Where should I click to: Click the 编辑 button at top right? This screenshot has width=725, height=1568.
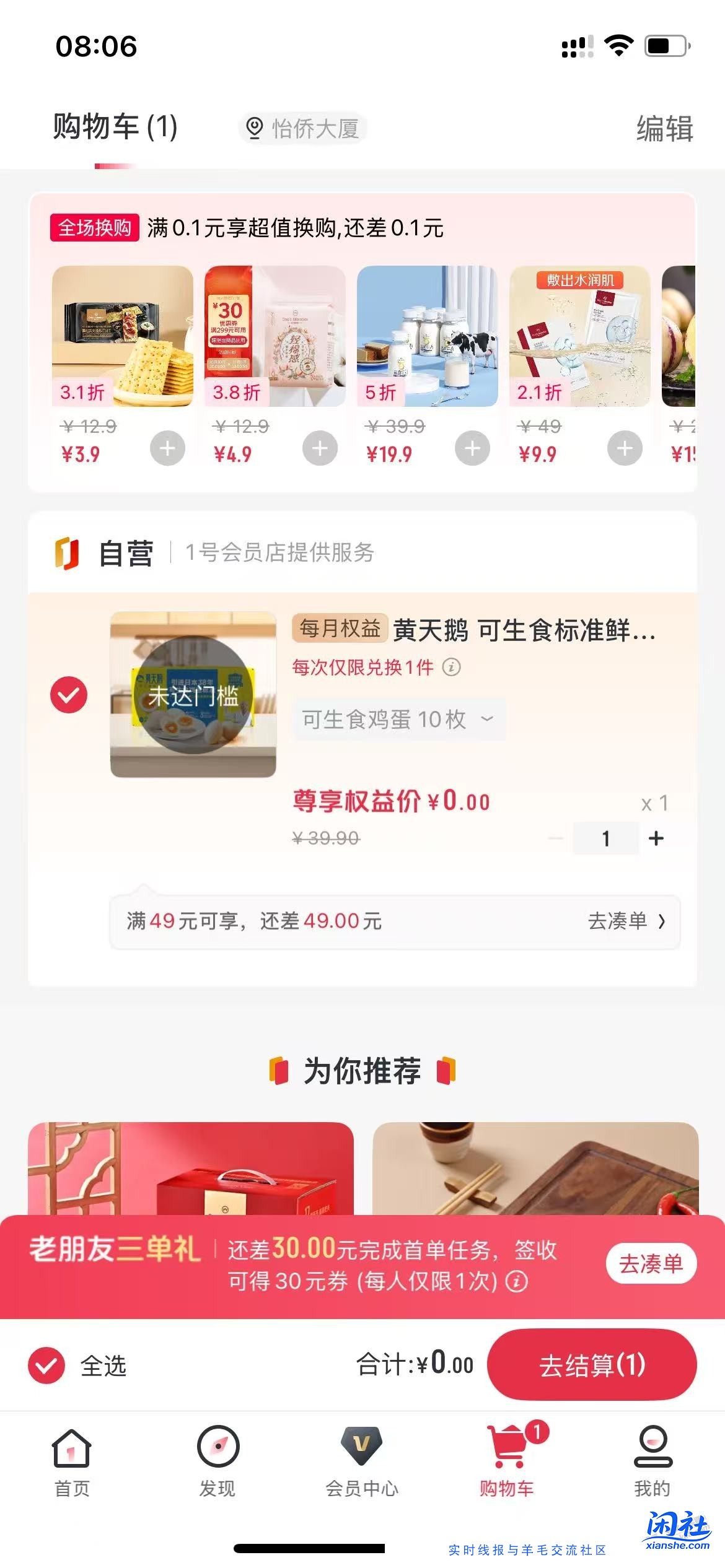tap(664, 128)
